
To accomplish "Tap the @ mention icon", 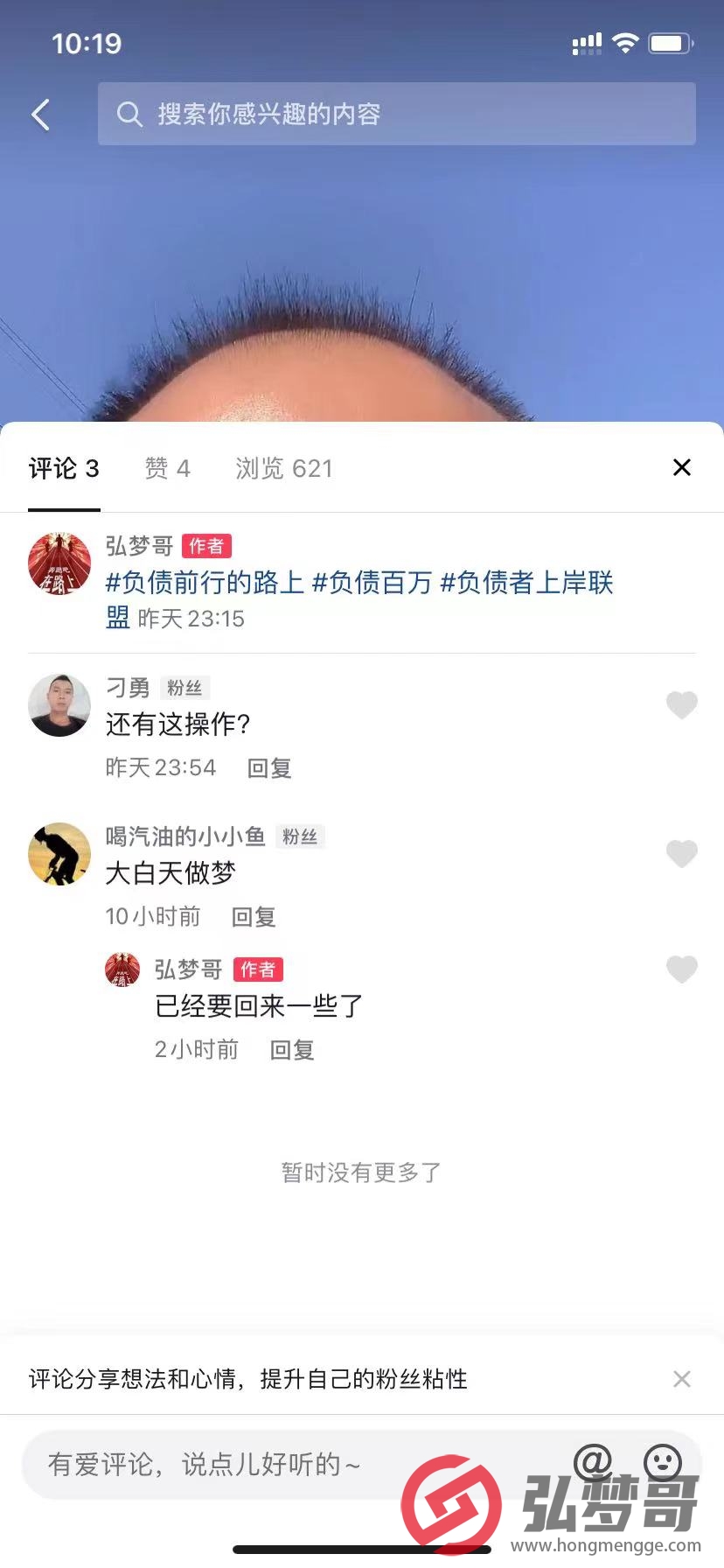I will pyautogui.click(x=593, y=1463).
